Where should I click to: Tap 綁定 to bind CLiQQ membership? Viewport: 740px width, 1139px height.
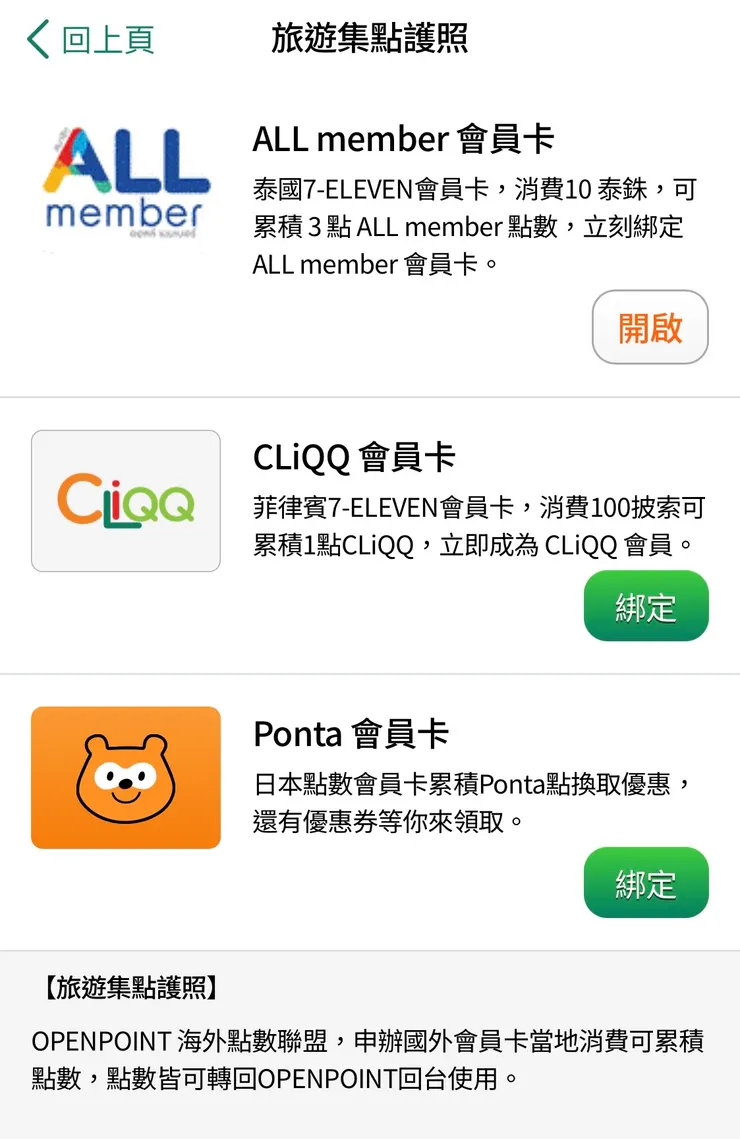click(x=646, y=606)
